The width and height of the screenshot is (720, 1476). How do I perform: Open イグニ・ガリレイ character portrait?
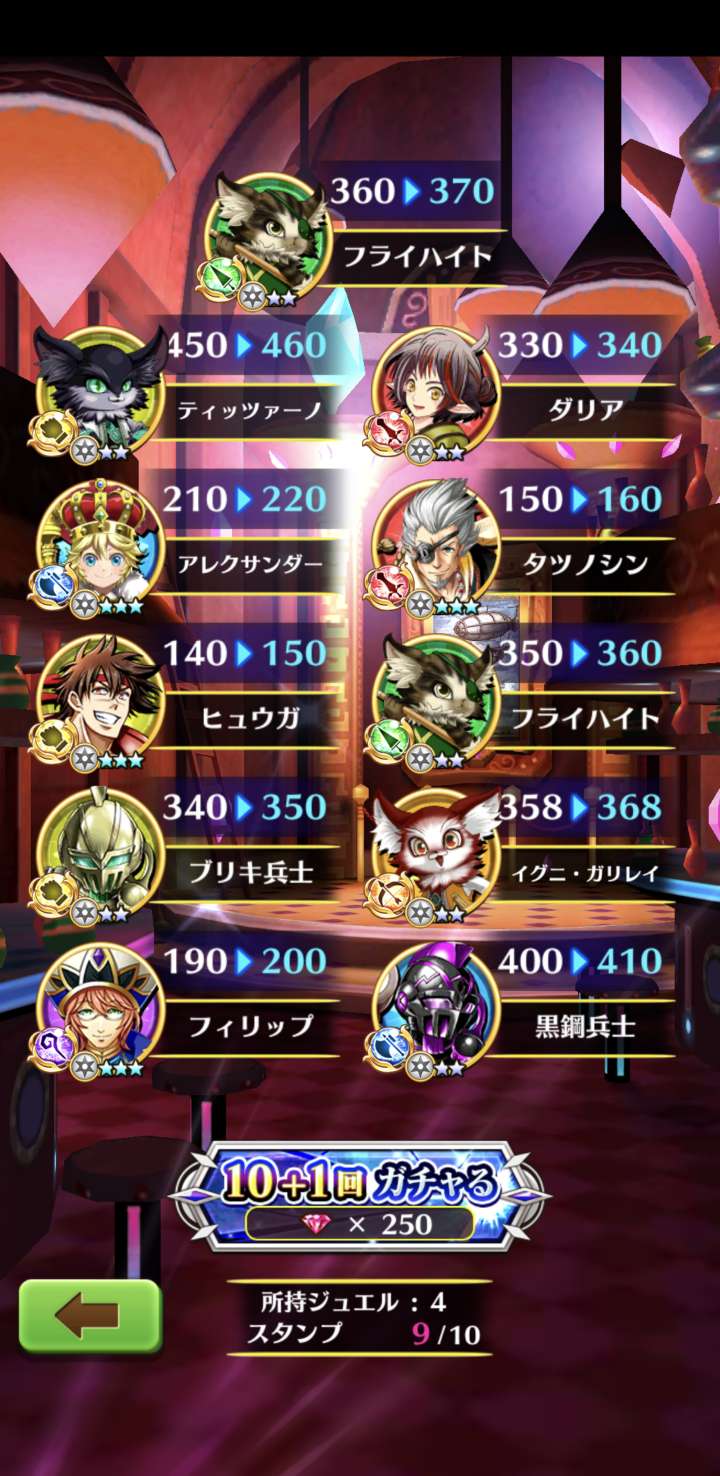(x=436, y=852)
